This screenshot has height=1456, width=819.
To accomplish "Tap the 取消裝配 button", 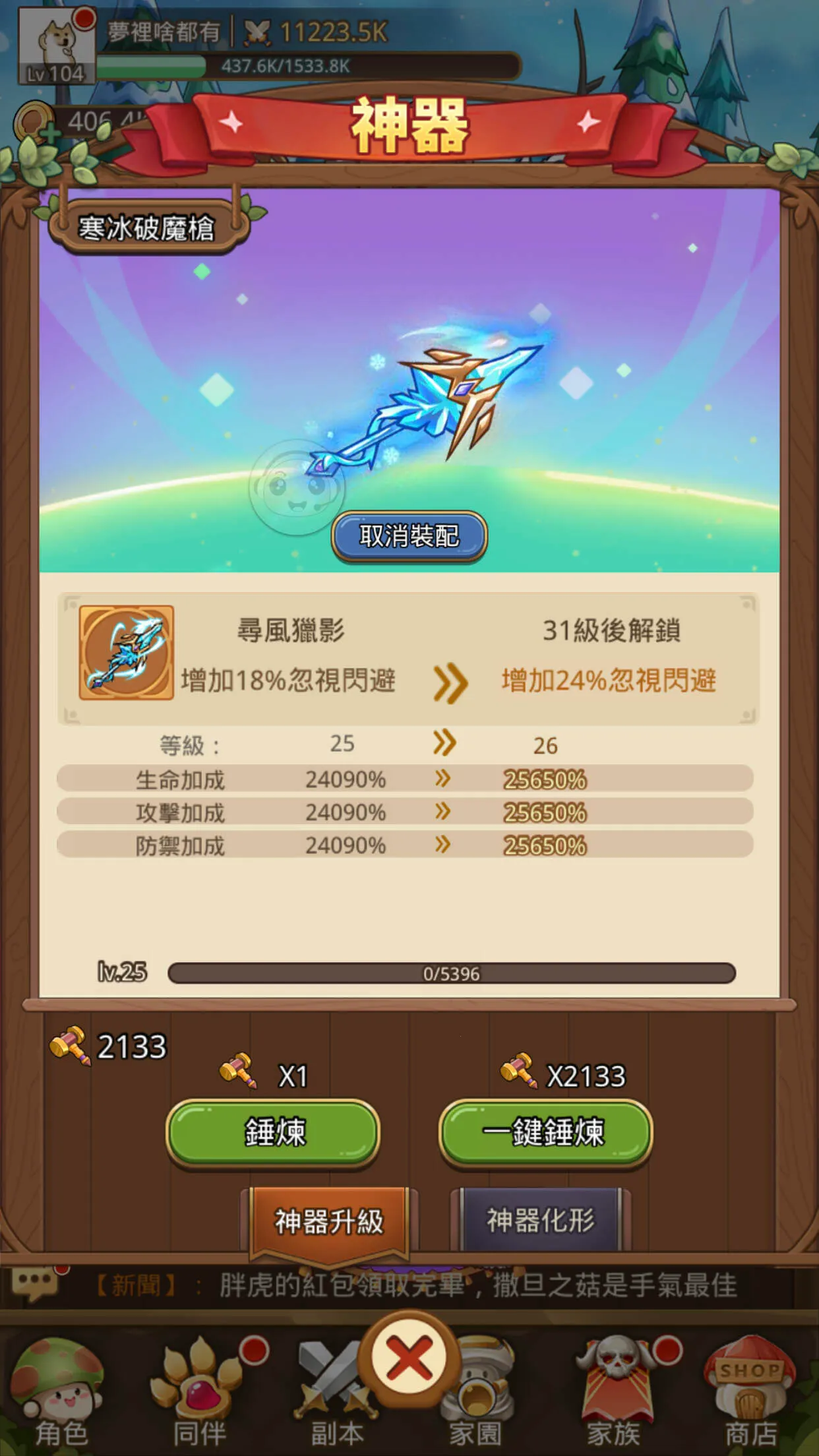I will click(409, 535).
